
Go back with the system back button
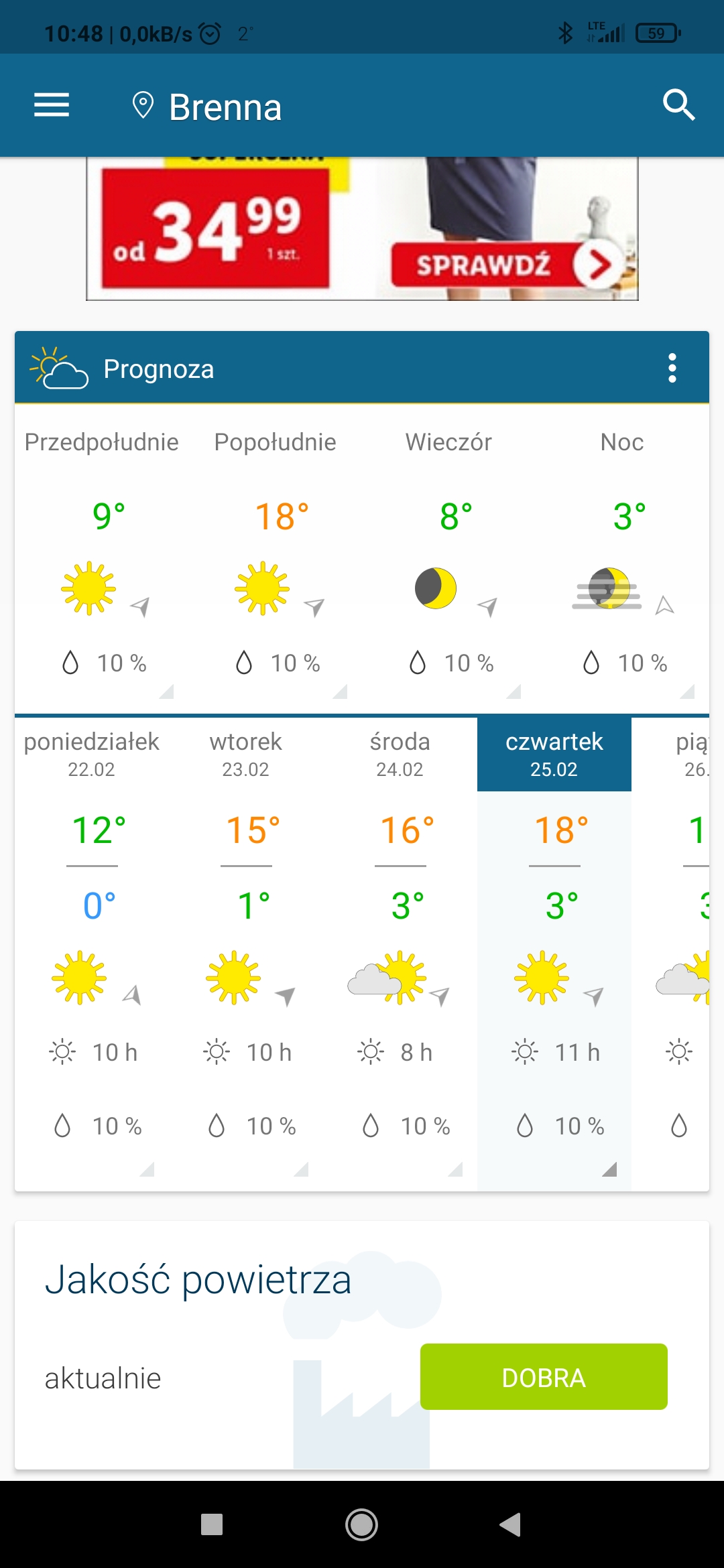point(511,1524)
